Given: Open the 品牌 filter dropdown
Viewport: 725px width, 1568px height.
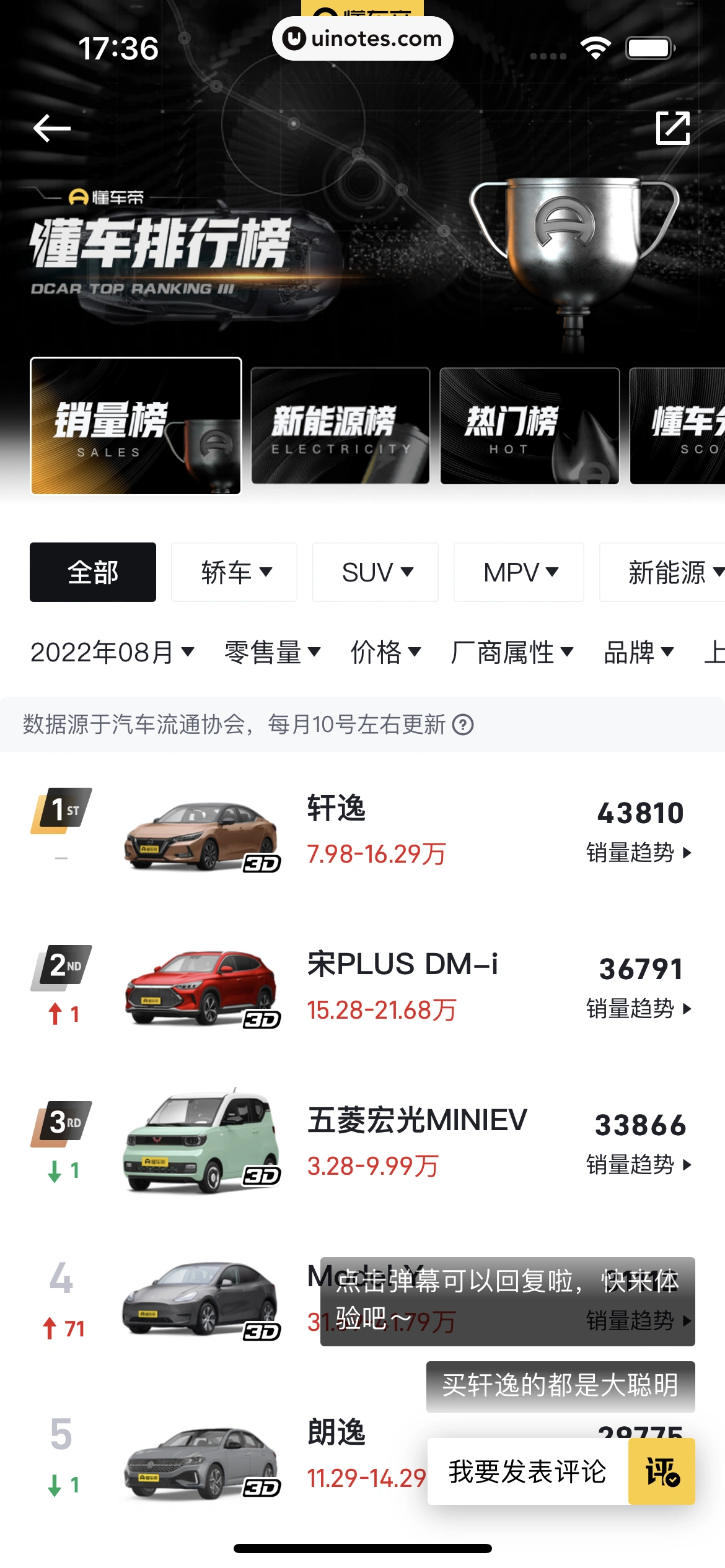Looking at the screenshot, I should 638,652.
